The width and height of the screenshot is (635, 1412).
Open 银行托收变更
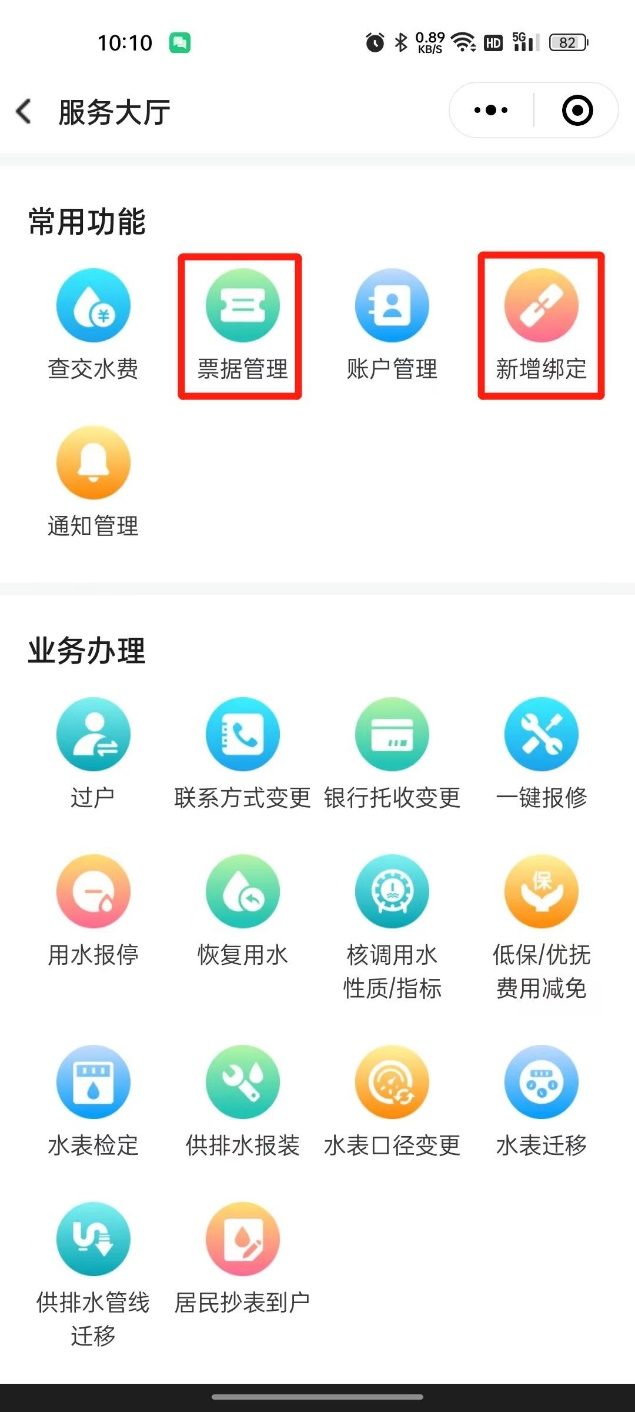coord(392,753)
